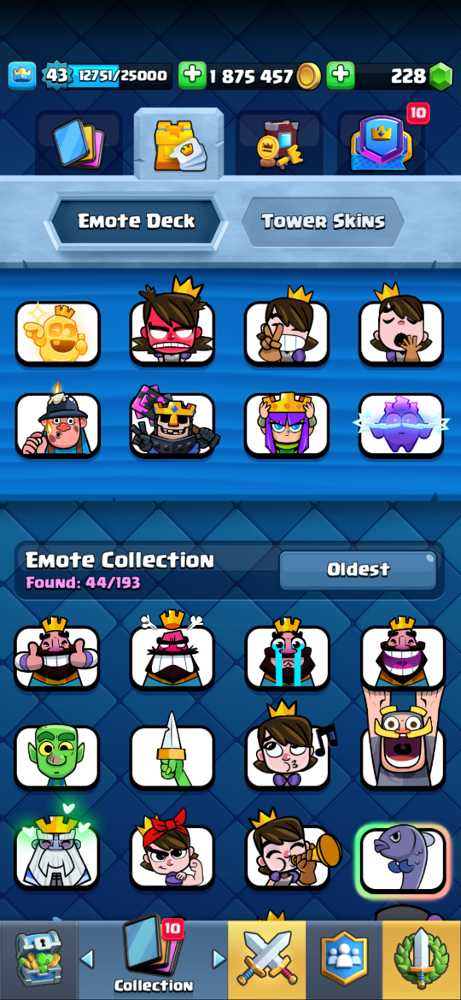Select the purple electro spirit emote

pos(401,424)
